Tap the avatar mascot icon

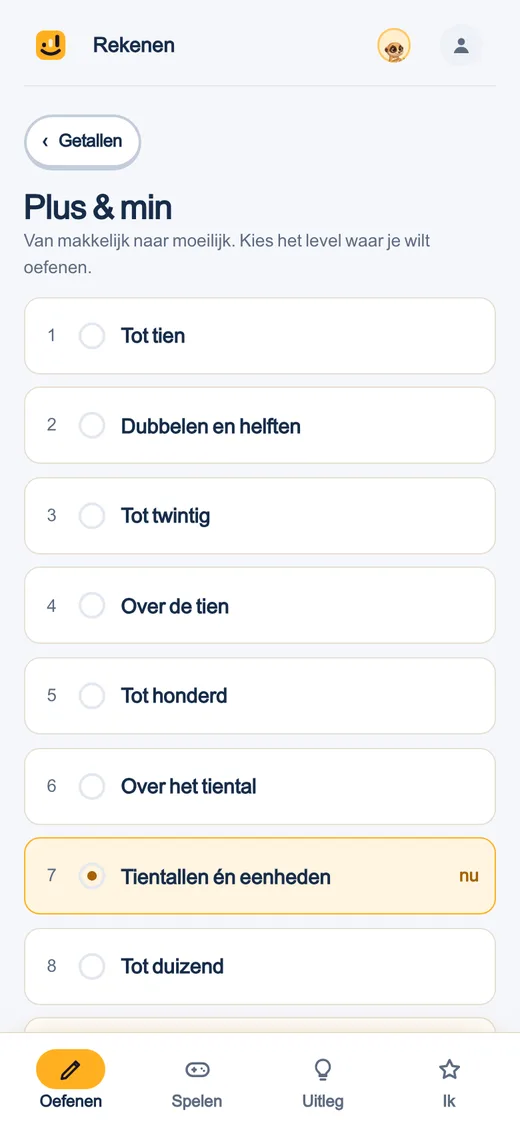tap(394, 46)
